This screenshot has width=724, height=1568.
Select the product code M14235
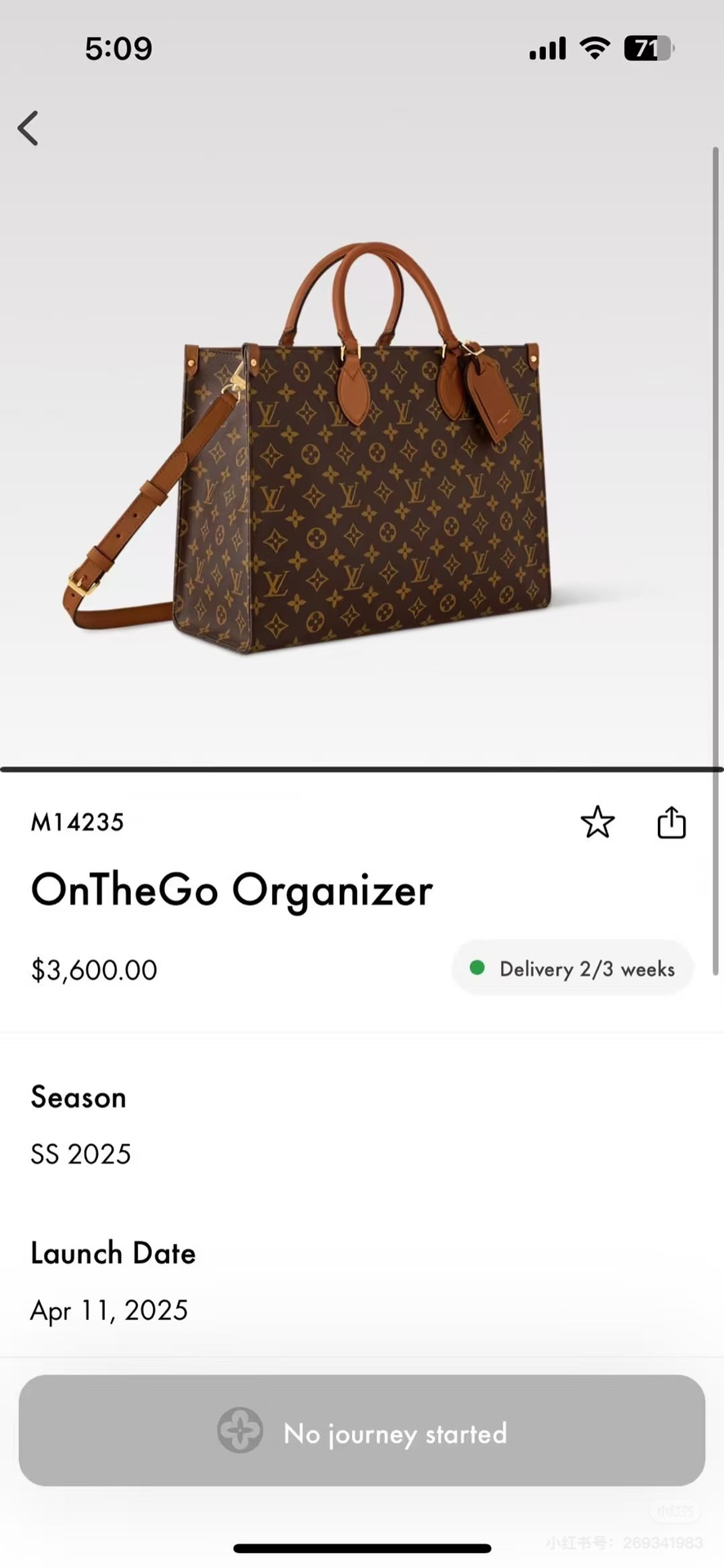(x=77, y=822)
